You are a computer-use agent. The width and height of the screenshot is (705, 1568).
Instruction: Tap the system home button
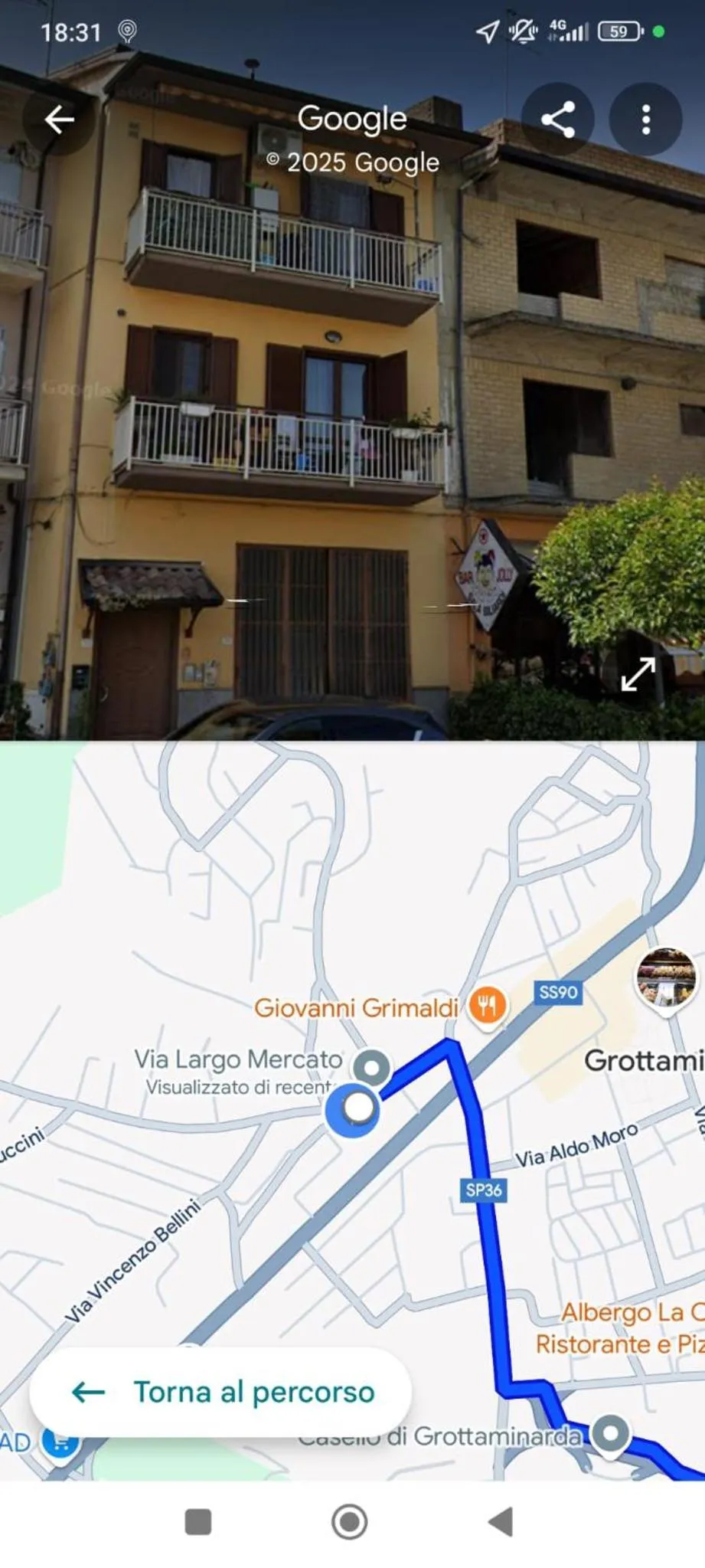[350, 1521]
